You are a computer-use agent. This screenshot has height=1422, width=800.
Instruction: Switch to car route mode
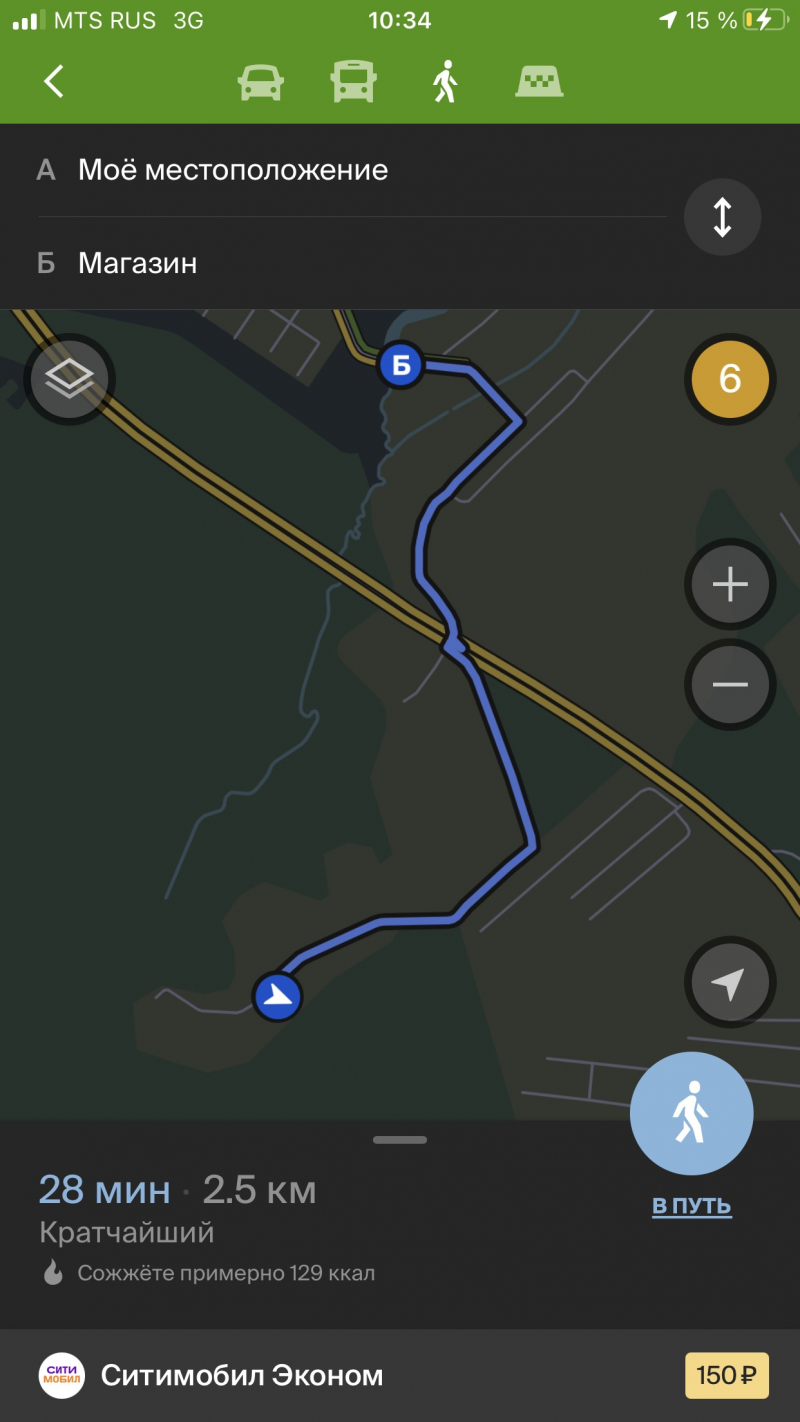click(261, 81)
